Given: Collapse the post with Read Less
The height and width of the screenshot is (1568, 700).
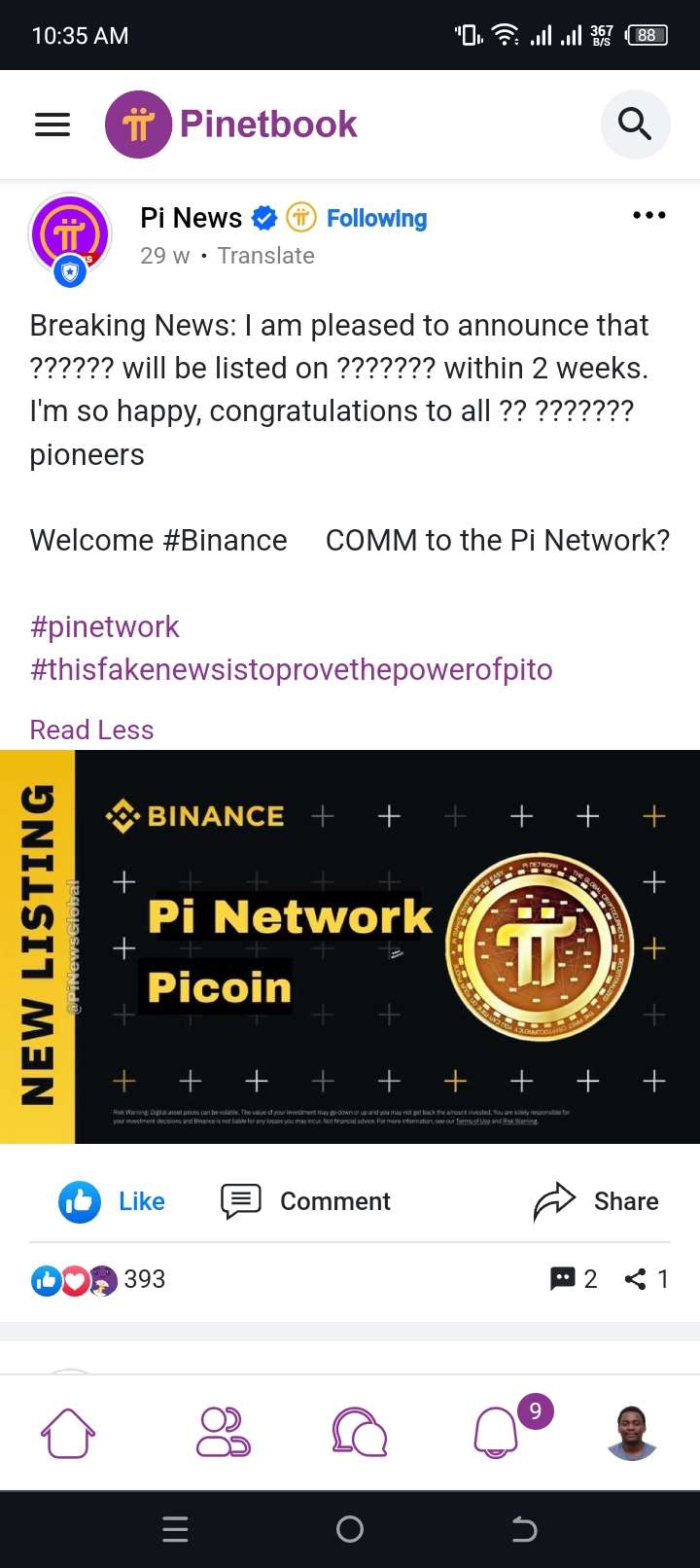Looking at the screenshot, I should pos(91,730).
